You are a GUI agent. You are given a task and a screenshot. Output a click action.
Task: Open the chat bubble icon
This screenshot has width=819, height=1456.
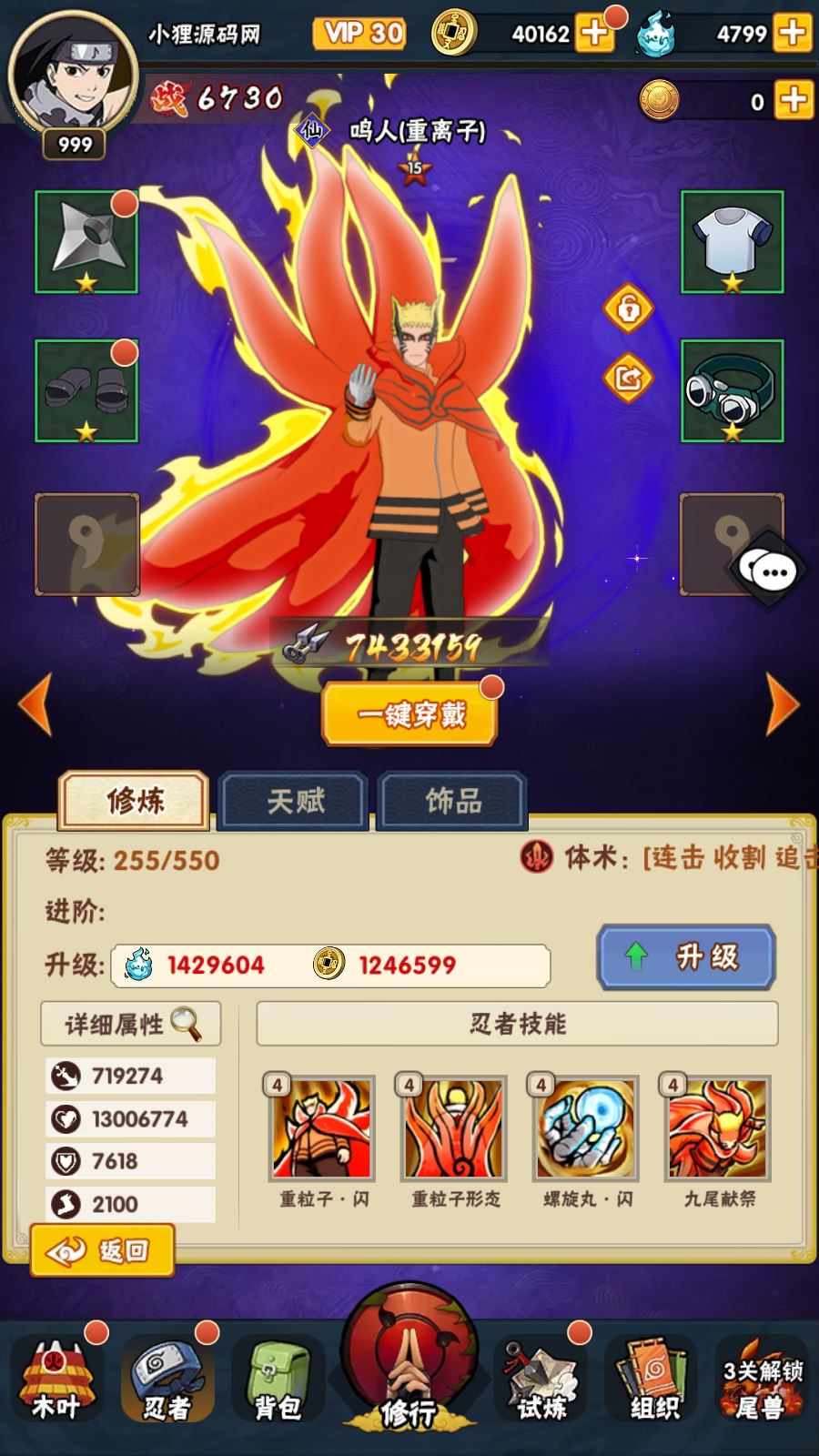[x=771, y=571]
